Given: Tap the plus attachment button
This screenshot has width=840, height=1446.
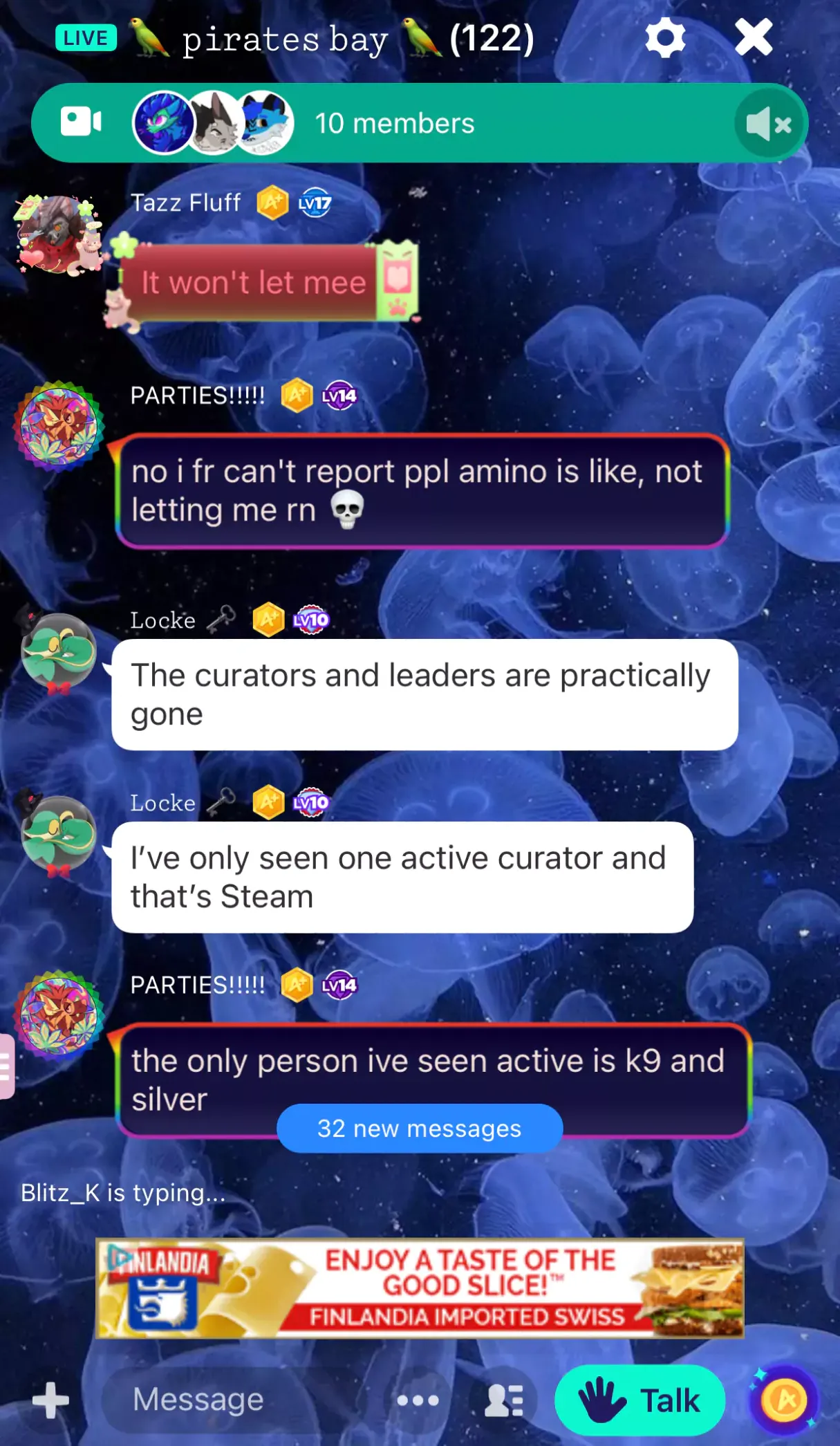Looking at the screenshot, I should 51,1400.
